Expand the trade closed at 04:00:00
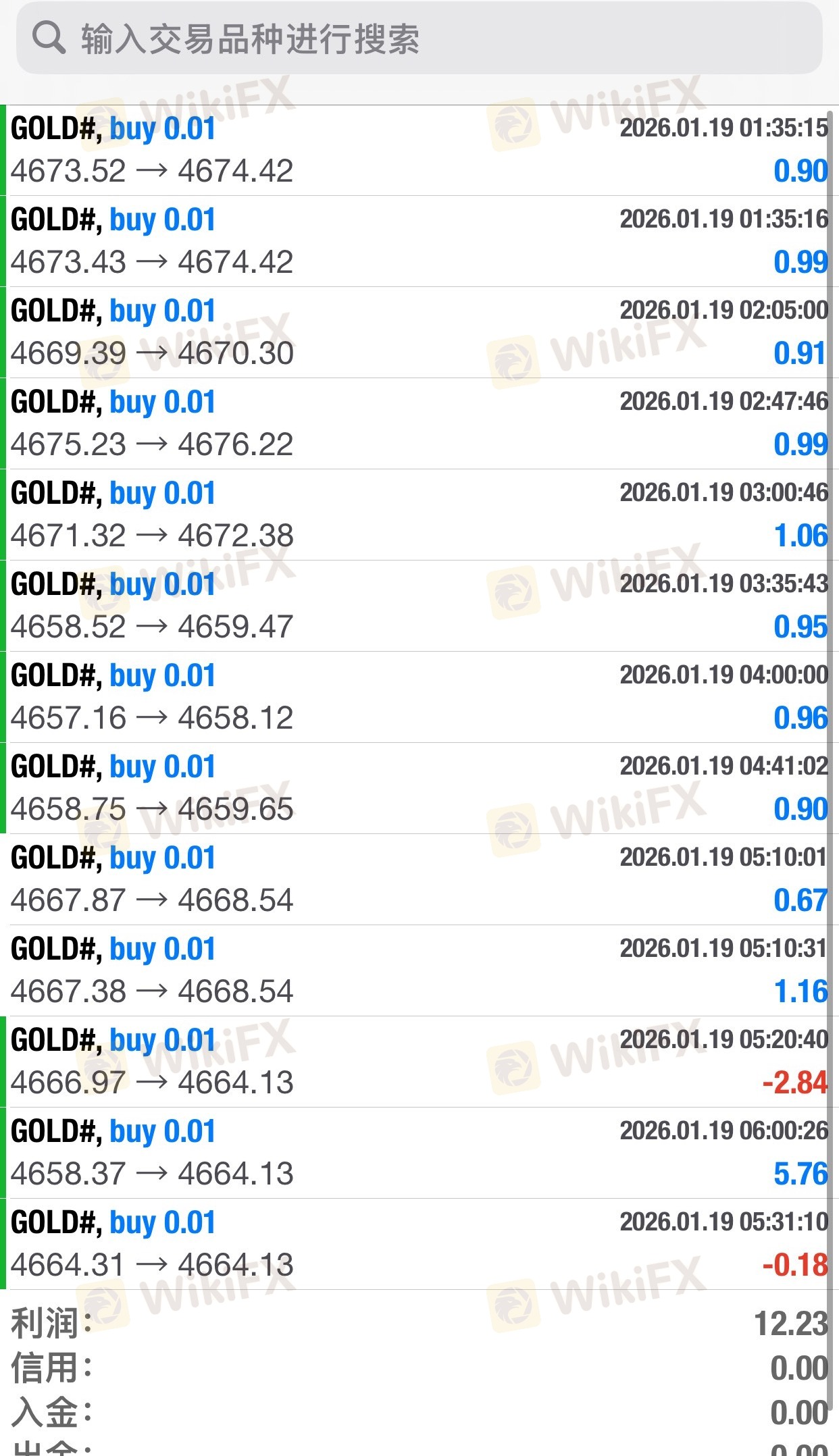 [419, 697]
